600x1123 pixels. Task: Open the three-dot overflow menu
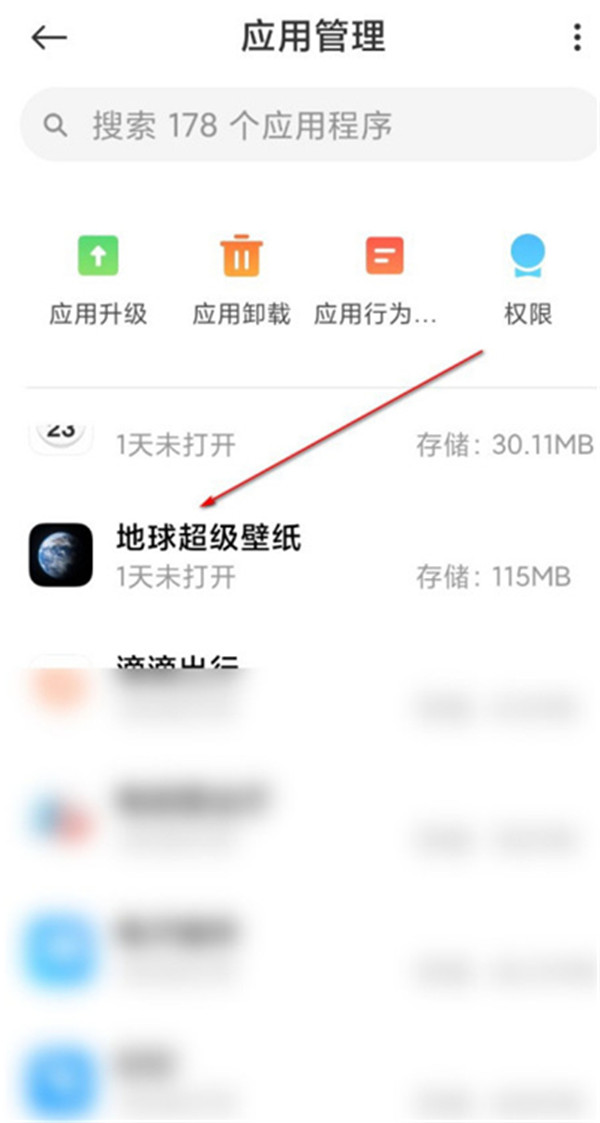577,38
